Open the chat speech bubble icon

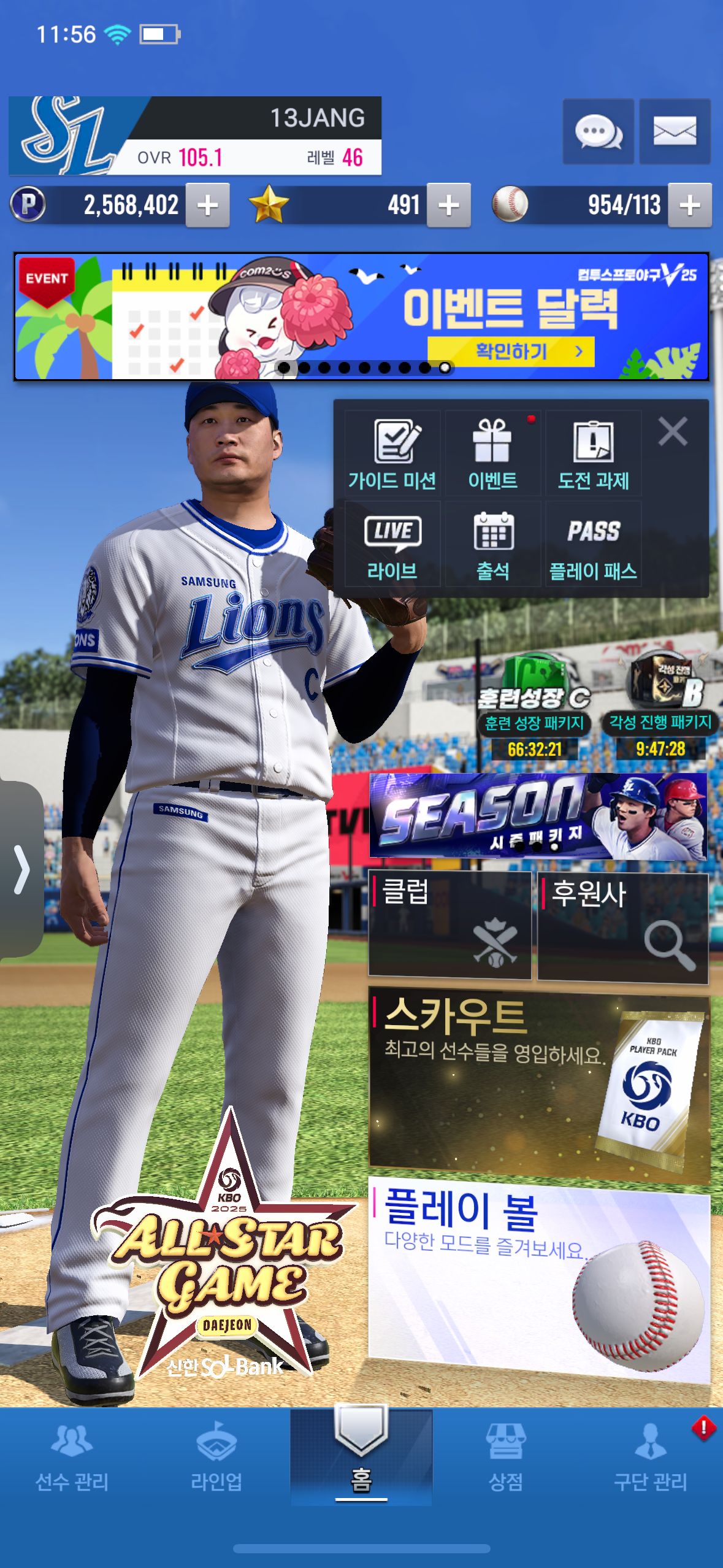point(598,131)
